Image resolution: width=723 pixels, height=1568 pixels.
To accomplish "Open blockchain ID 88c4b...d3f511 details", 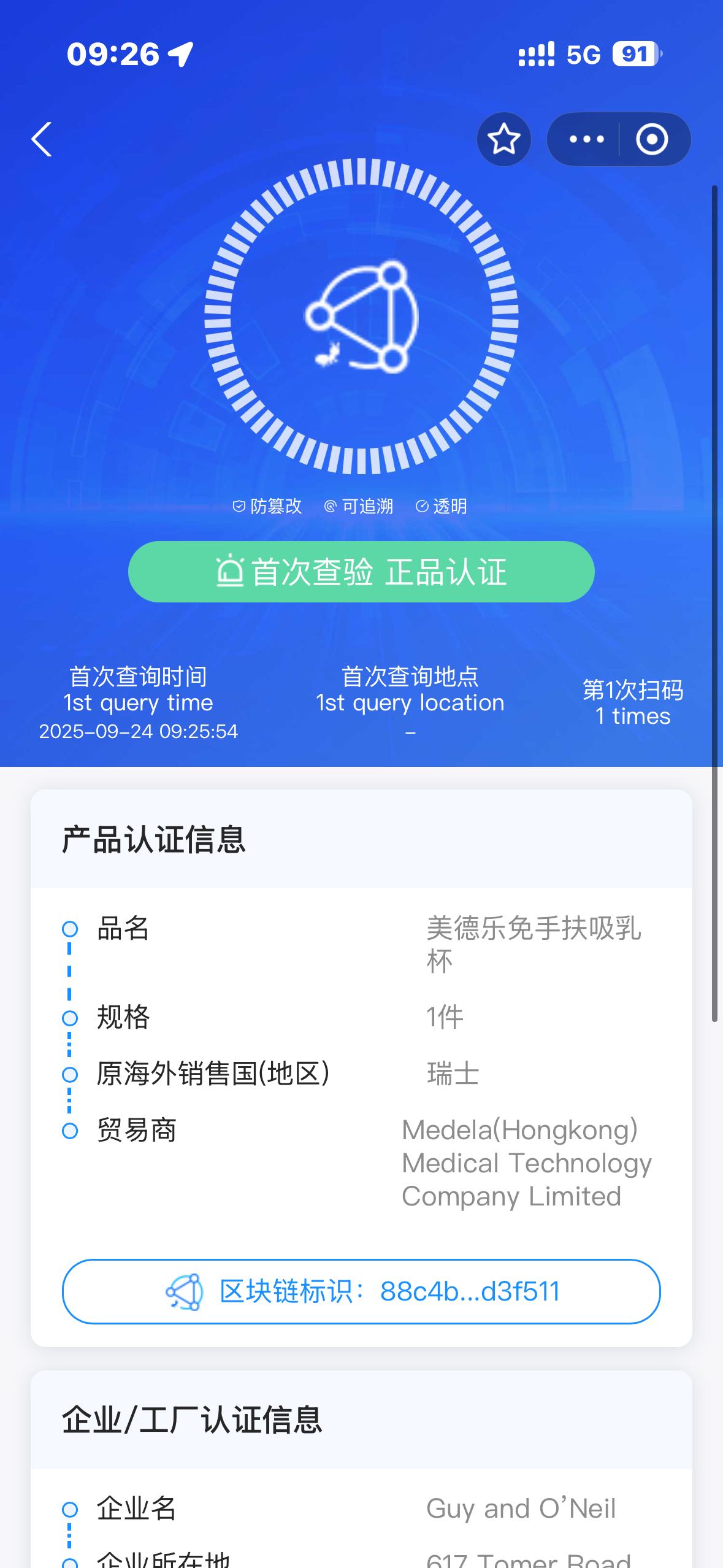I will point(361,1291).
